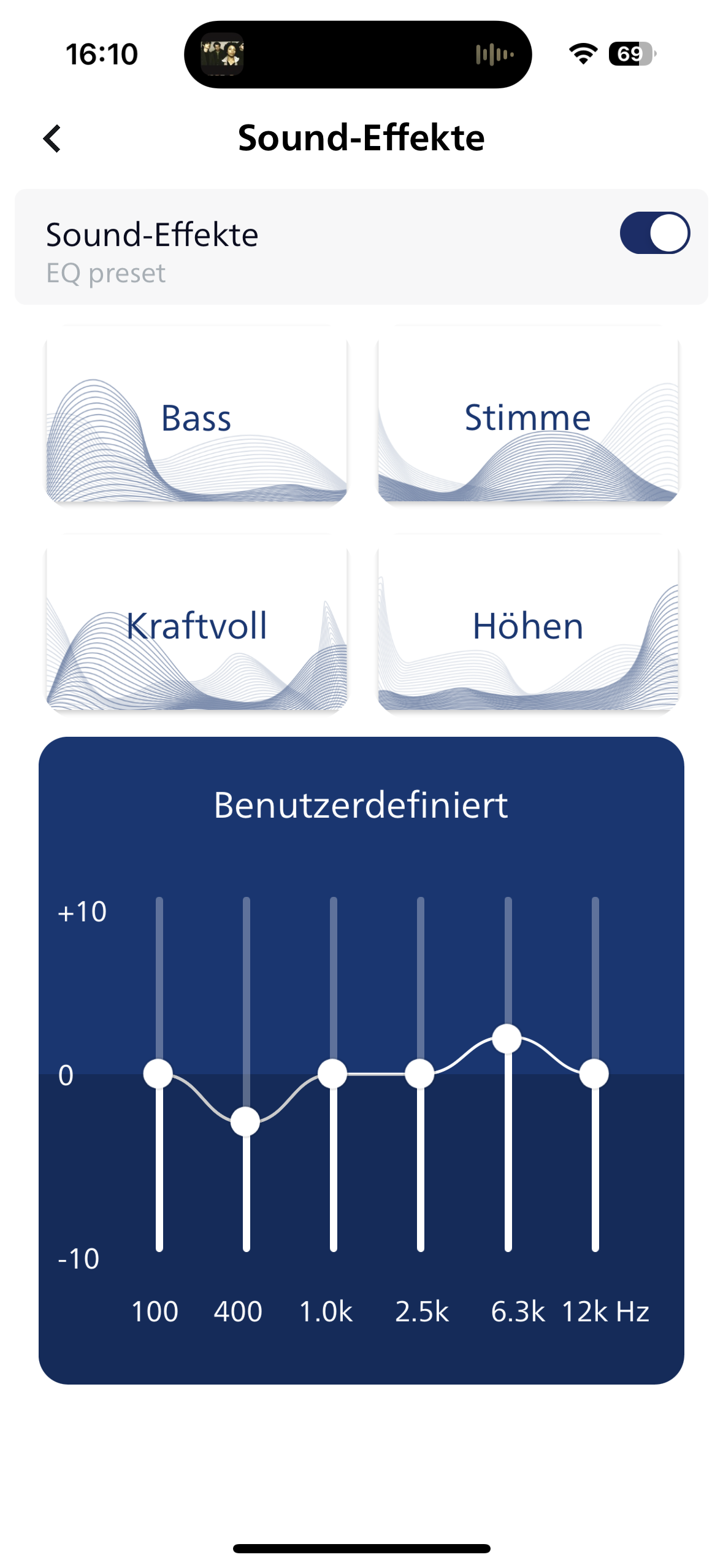Select the 12k Hz slider handle
The image size is (723, 1568).
tap(594, 1074)
